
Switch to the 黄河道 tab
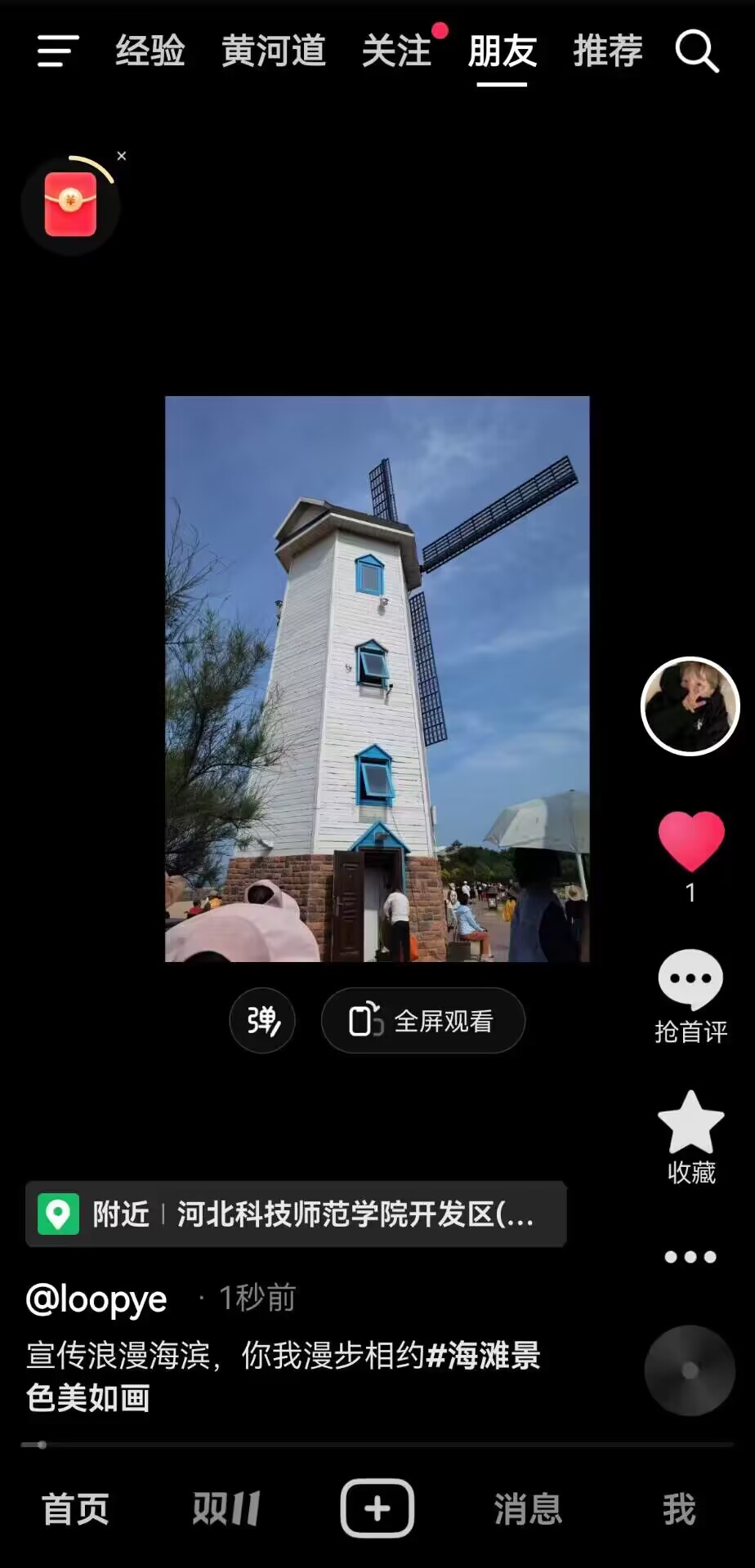(274, 51)
